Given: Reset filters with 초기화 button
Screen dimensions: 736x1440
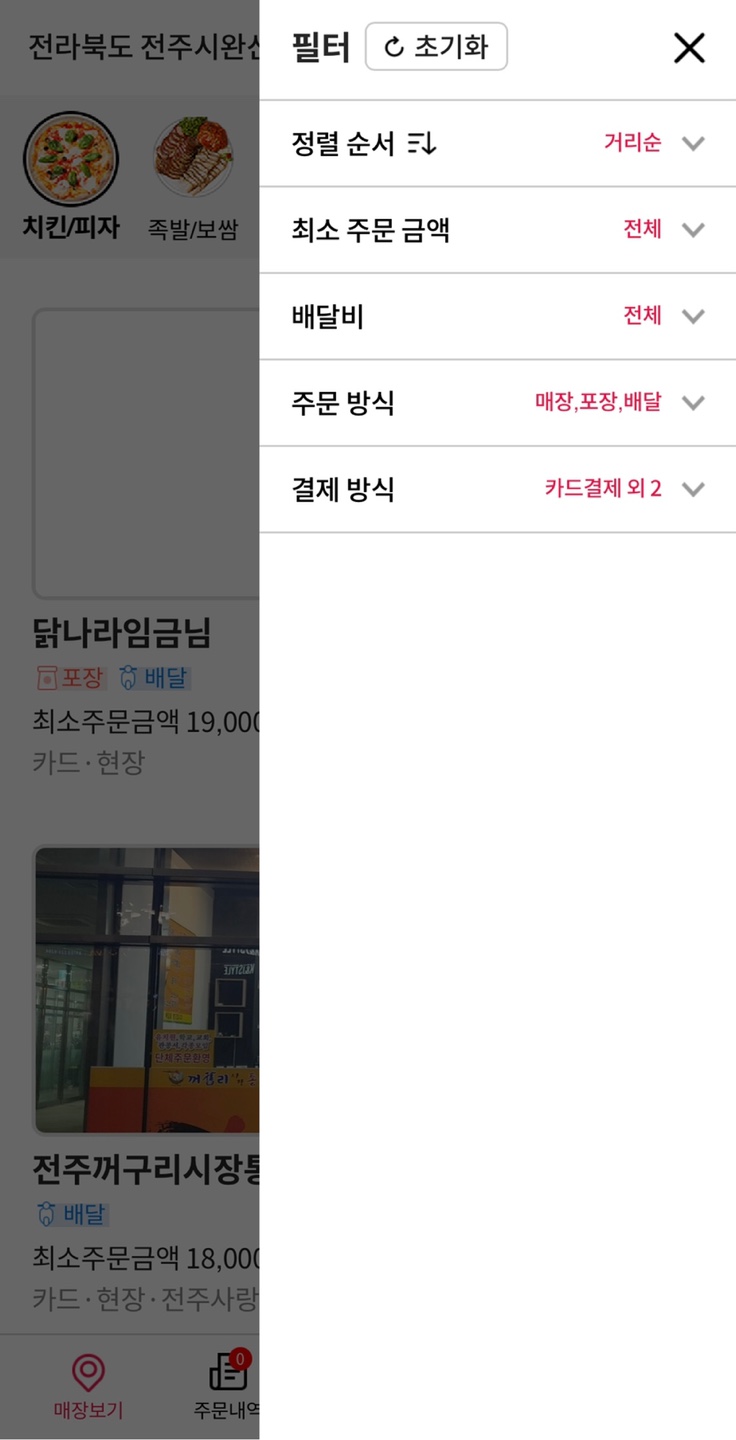Looking at the screenshot, I should click(x=436, y=47).
